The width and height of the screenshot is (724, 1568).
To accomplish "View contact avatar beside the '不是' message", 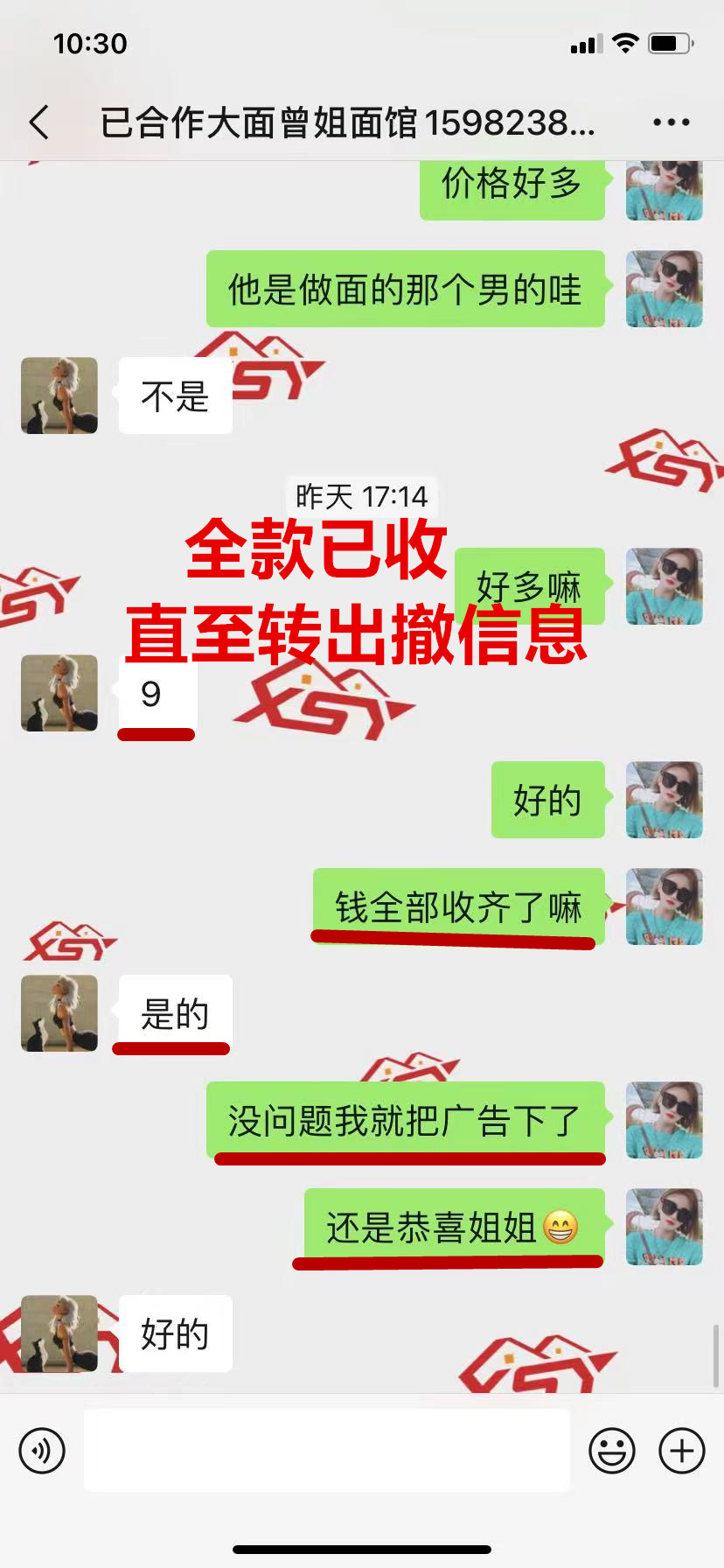I will tap(59, 395).
